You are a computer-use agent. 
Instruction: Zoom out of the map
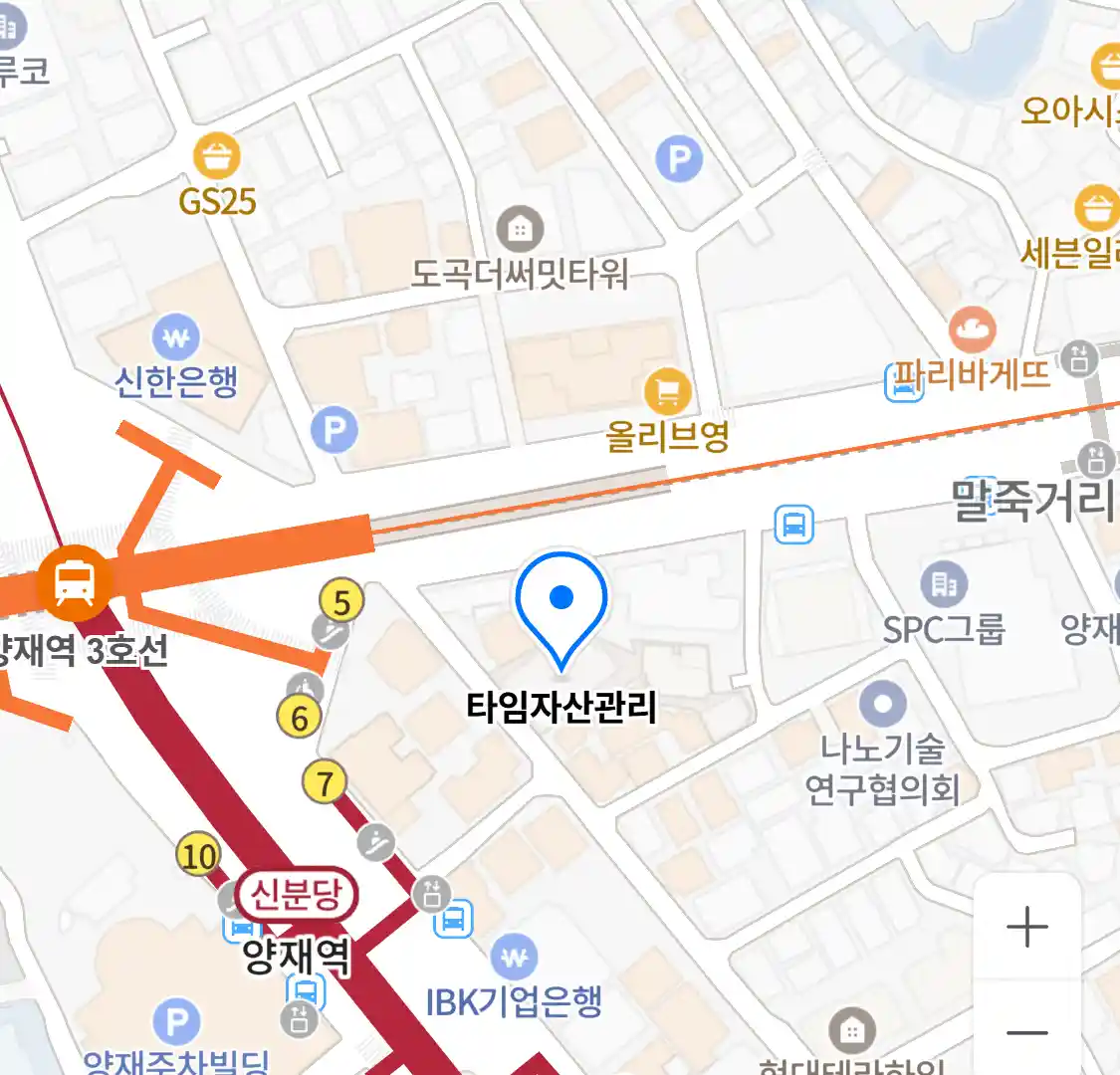point(1026,1032)
